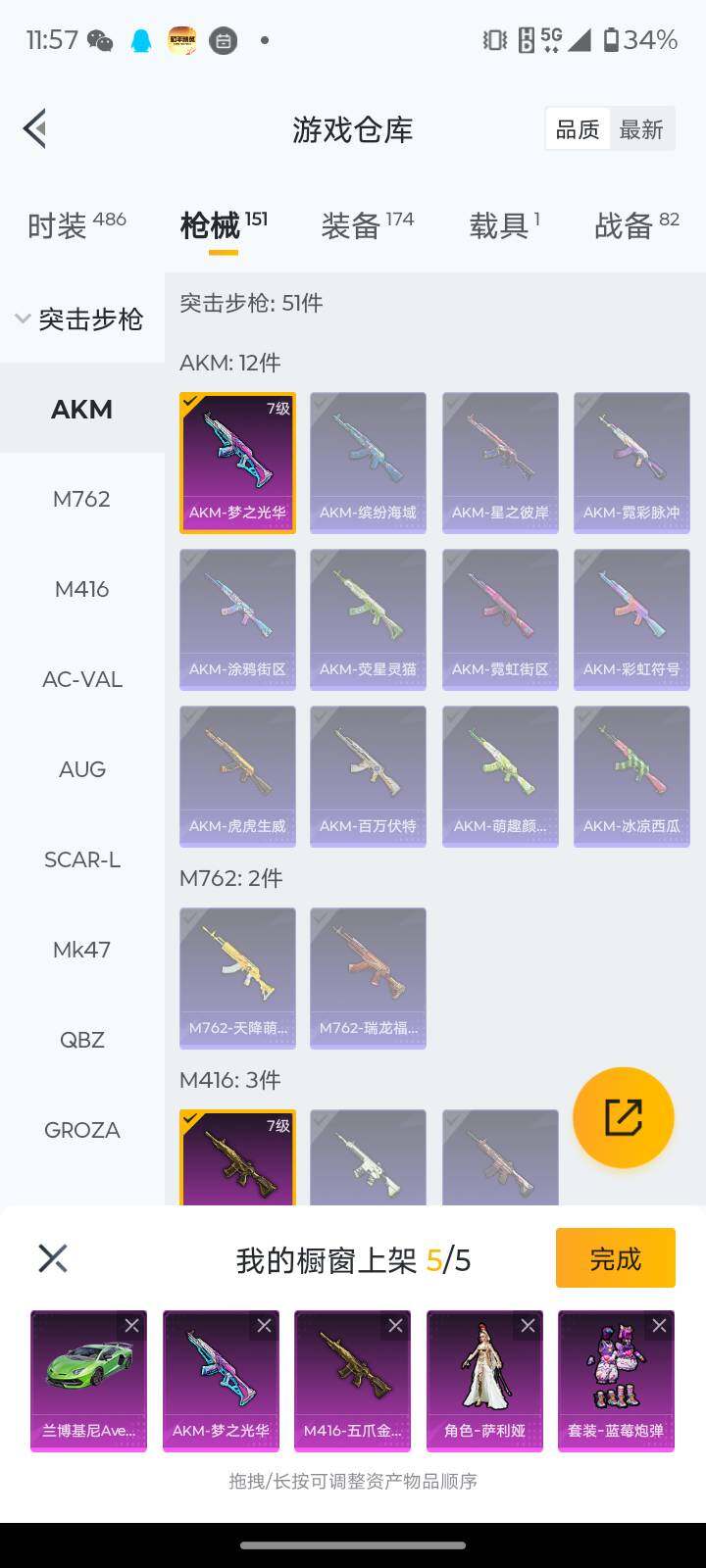Choose the AKM-冰凉西瓜 skin
This screenshot has height=1568, width=706.
[631, 776]
